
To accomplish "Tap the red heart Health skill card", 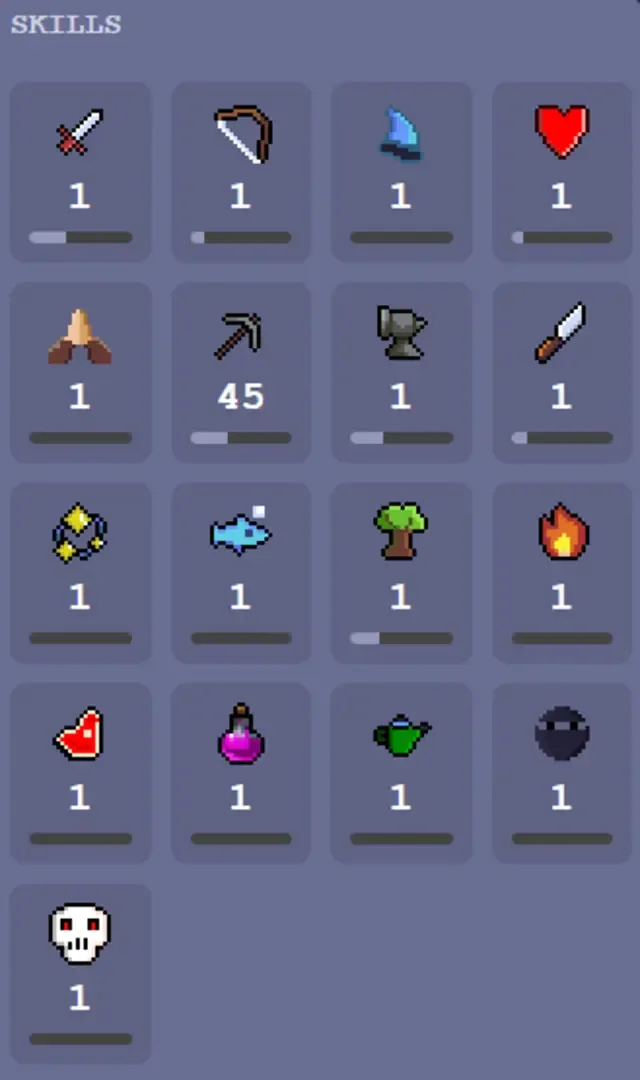I will [561, 172].
